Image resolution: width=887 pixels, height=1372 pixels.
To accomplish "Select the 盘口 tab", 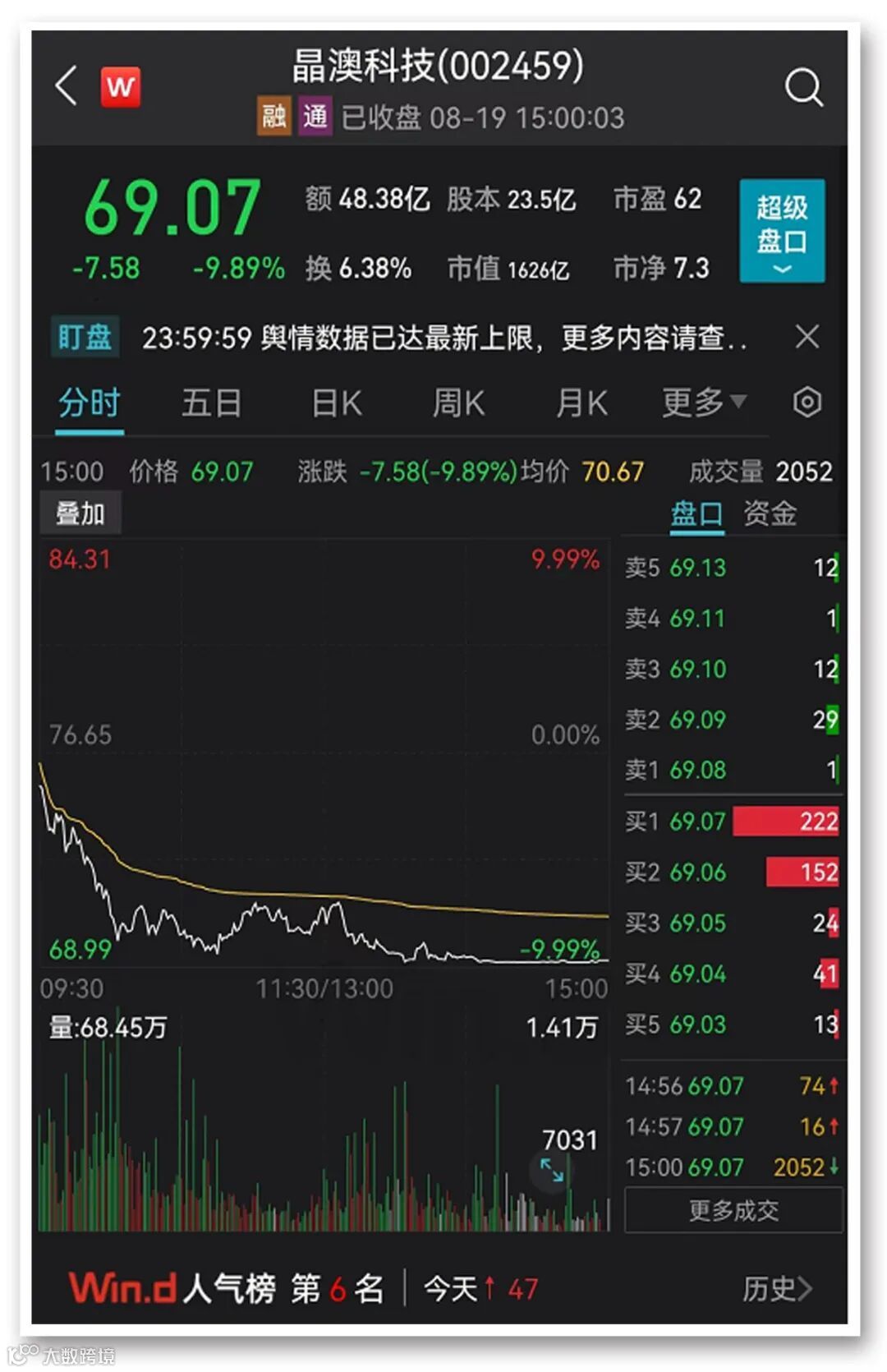I will tap(696, 513).
